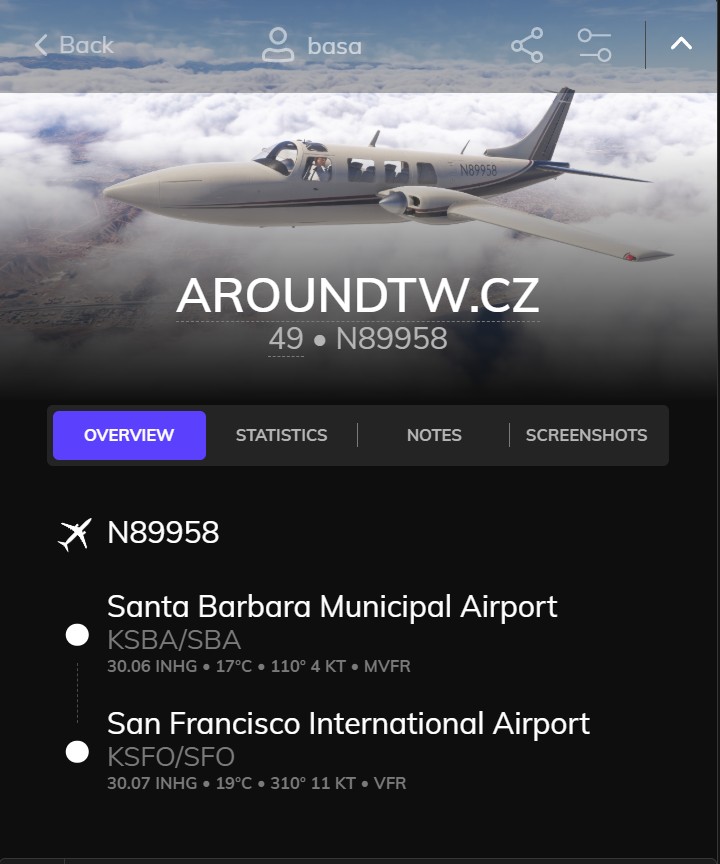Edit flight number 49
The image size is (720, 864).
[285, 339]
